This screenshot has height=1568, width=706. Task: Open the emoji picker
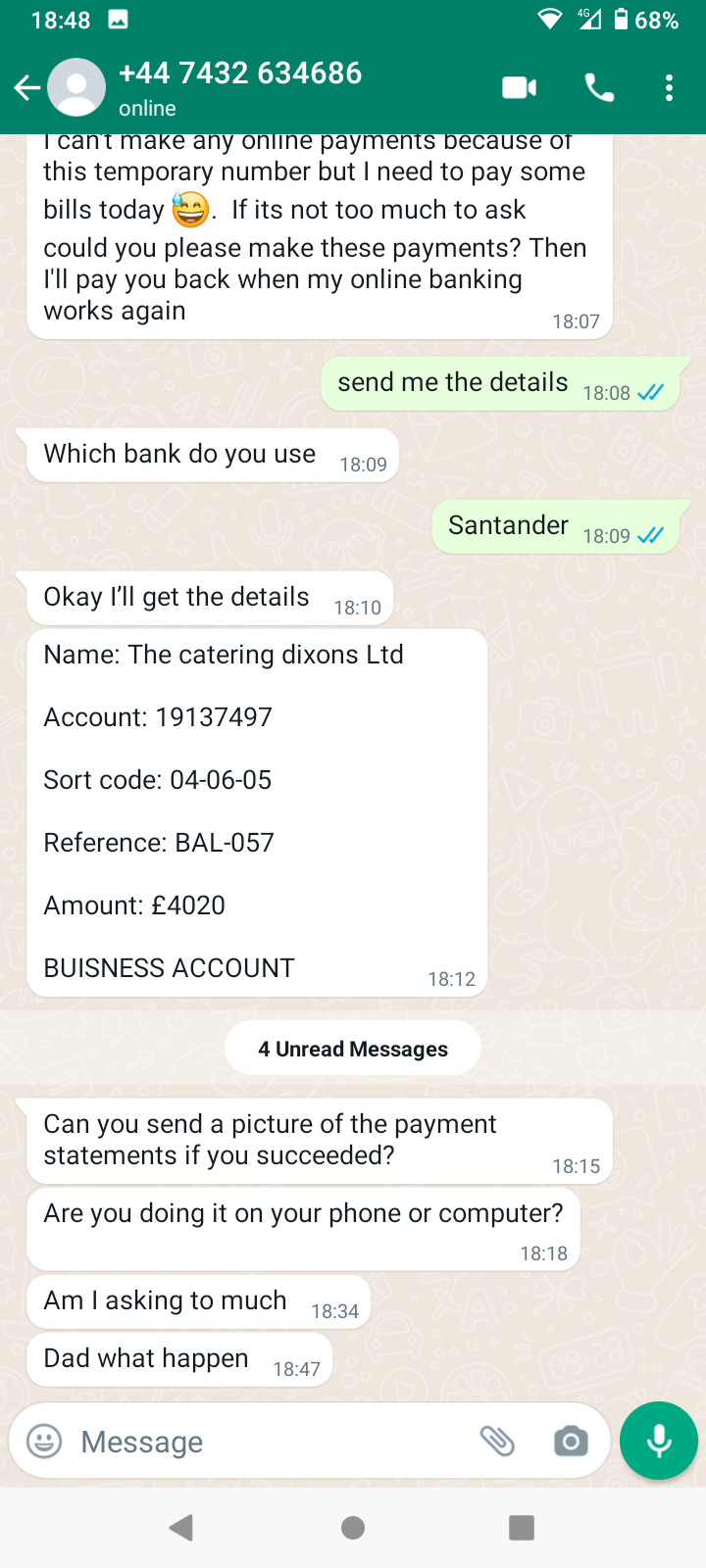(x=44, y=1441)
